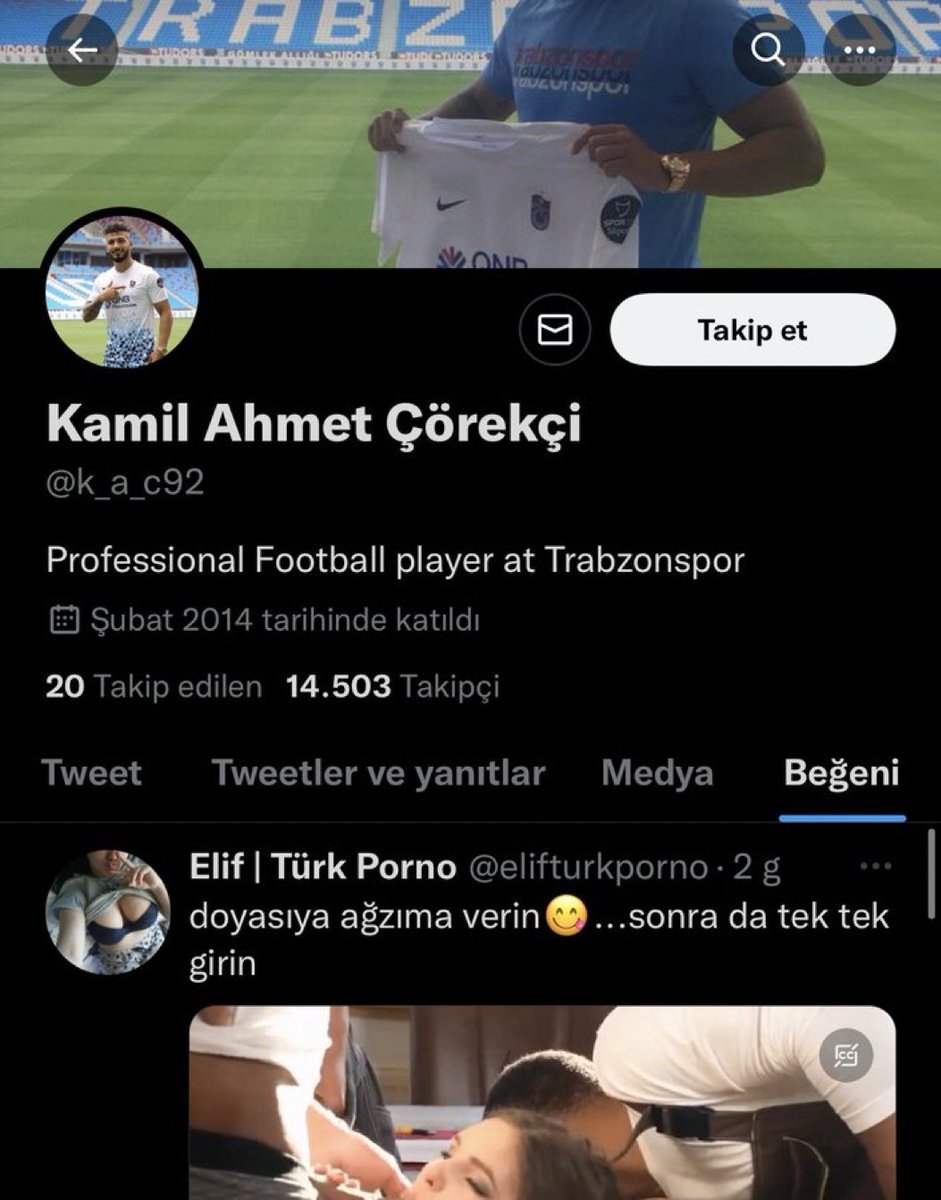Switch to the Tweet tab

tap(92, 773)
